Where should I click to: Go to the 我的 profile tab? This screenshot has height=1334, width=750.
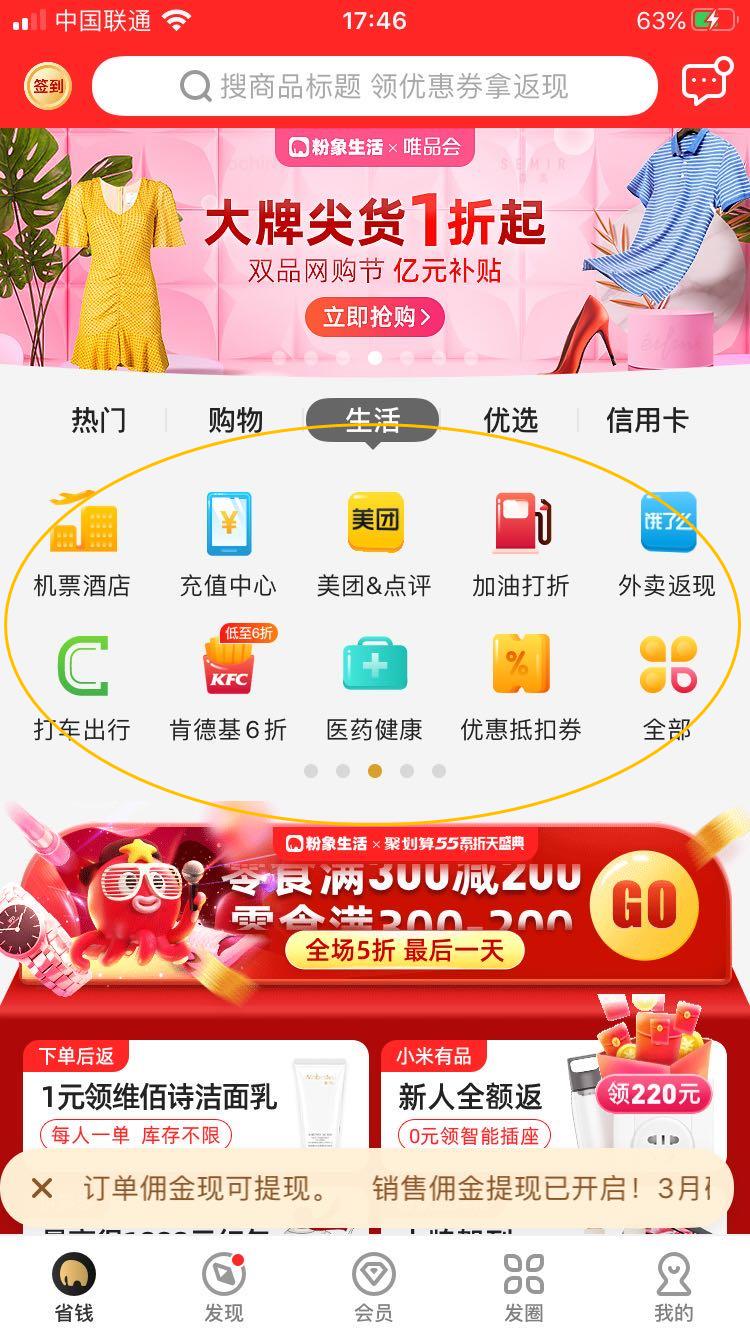[673, 1288]
